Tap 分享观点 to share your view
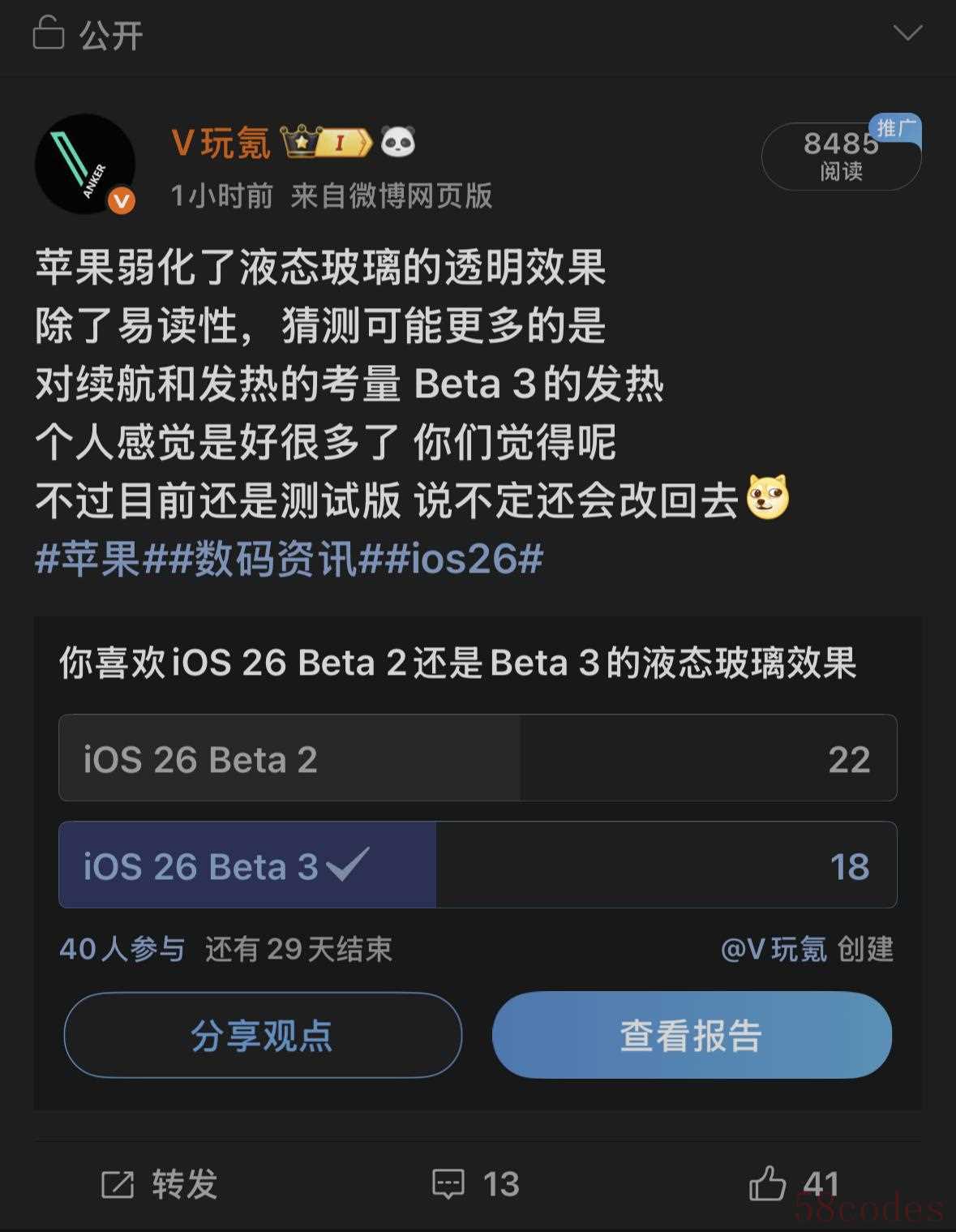 (263, 1035)
